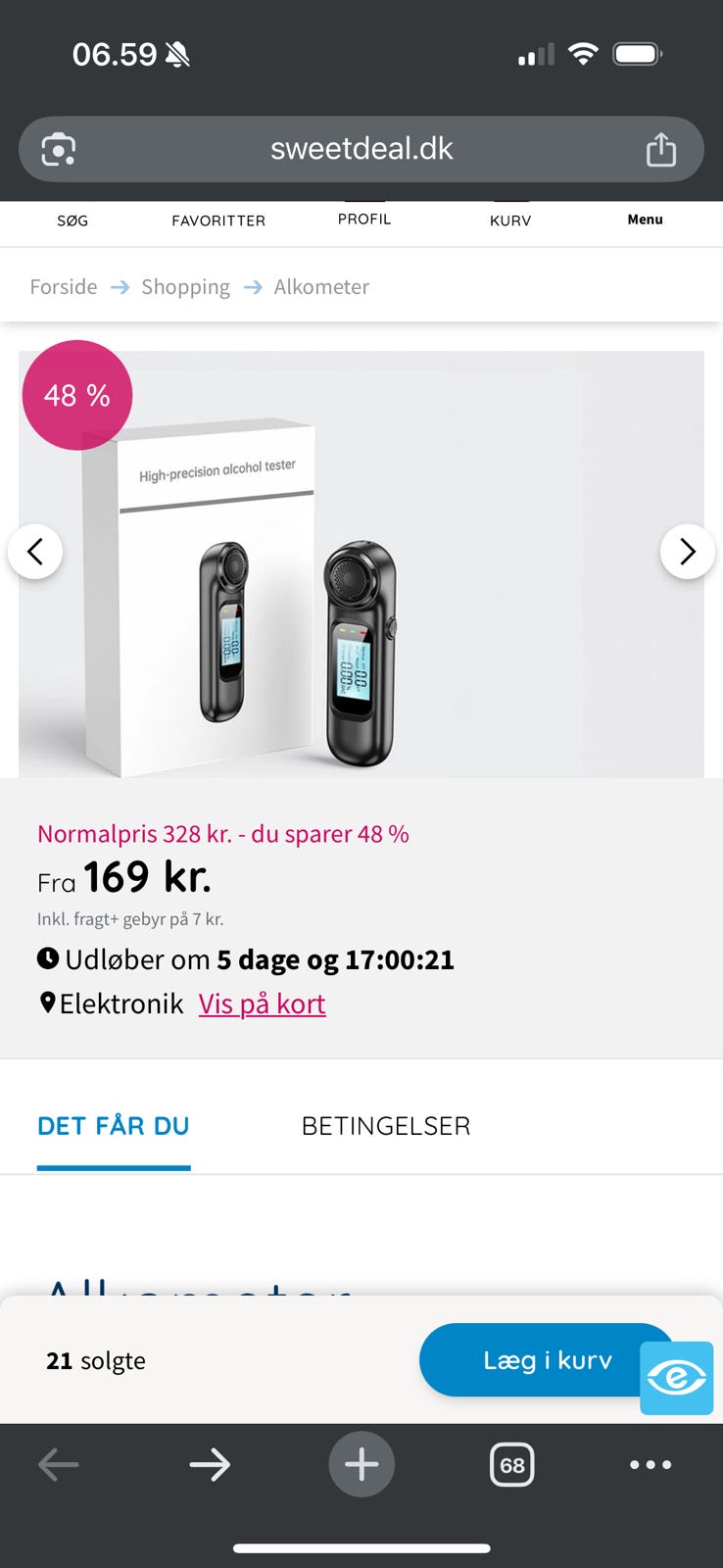Screen dimensions: 723x1568
Task: Open the accessibility eye widget
Action: (x=676, y=1378)
